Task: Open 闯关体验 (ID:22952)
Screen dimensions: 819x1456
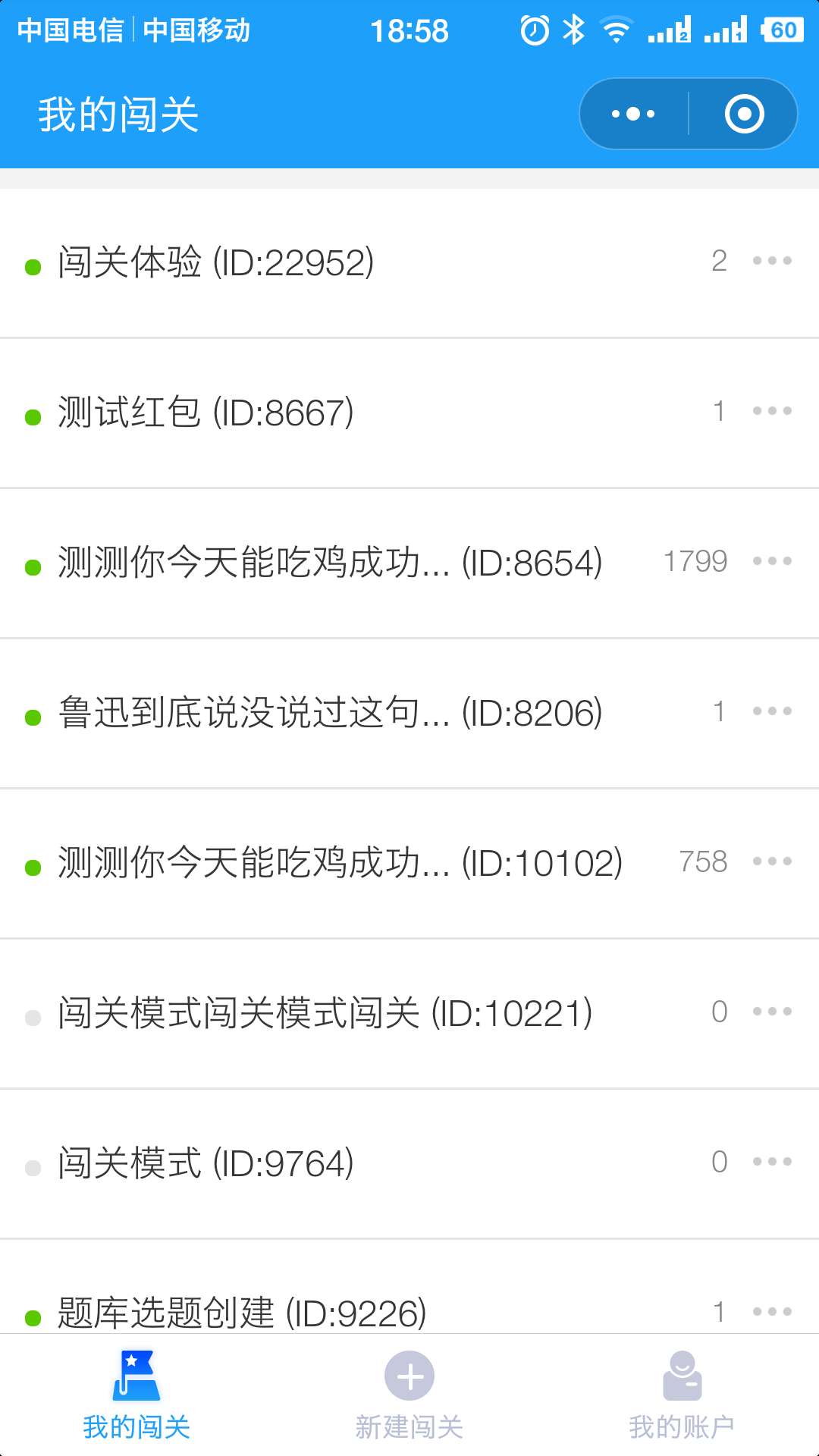Action: pos(216,262)
